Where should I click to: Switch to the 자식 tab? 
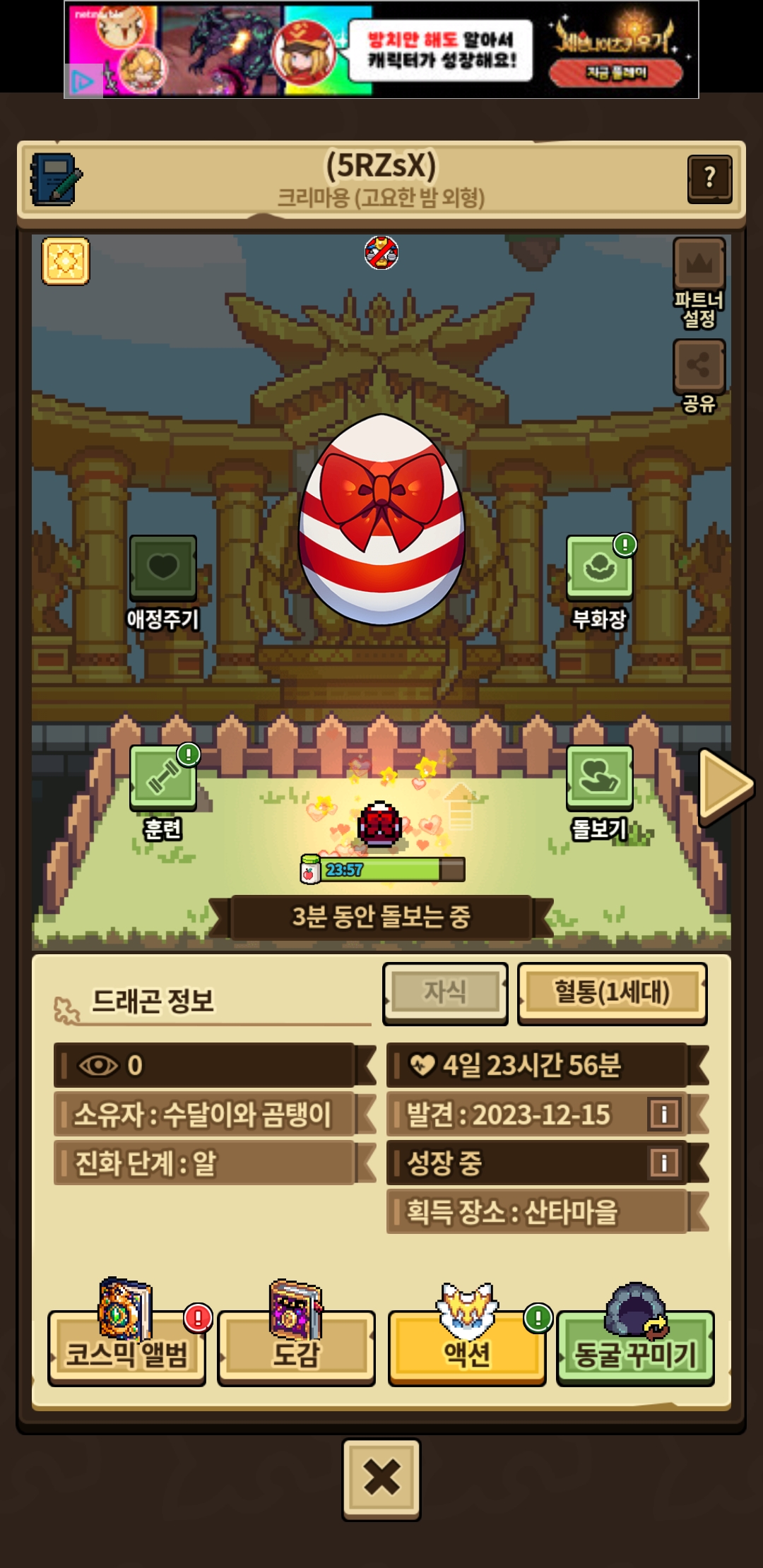point(445,992)
